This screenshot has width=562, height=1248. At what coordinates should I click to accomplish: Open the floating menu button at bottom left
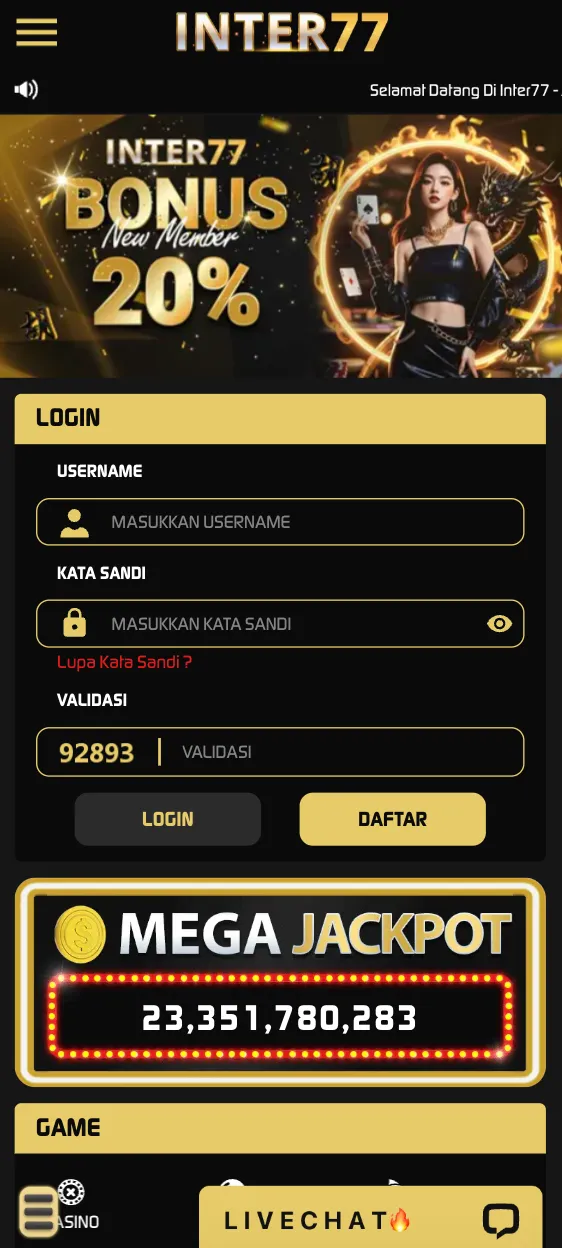click(40, 1211)
